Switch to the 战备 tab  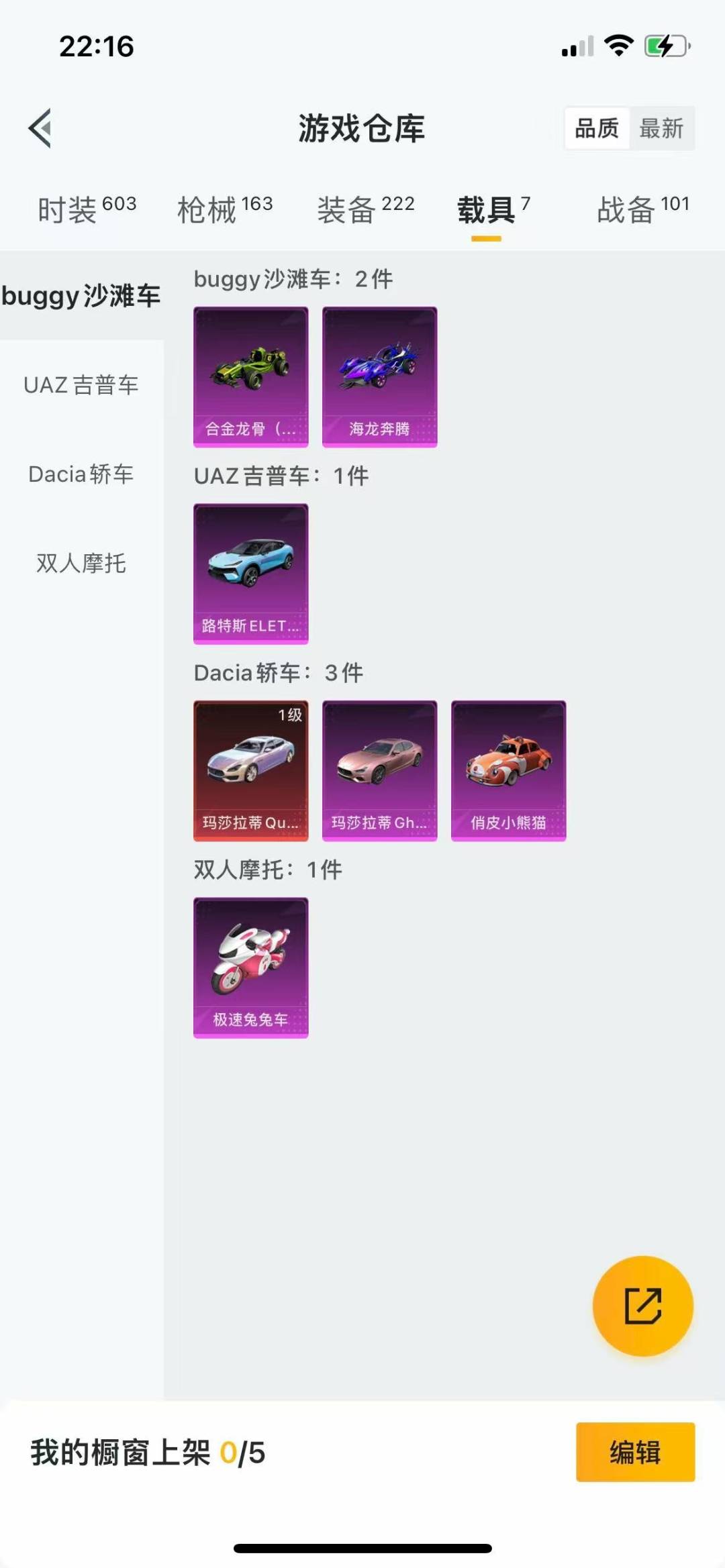pos(643,209)
